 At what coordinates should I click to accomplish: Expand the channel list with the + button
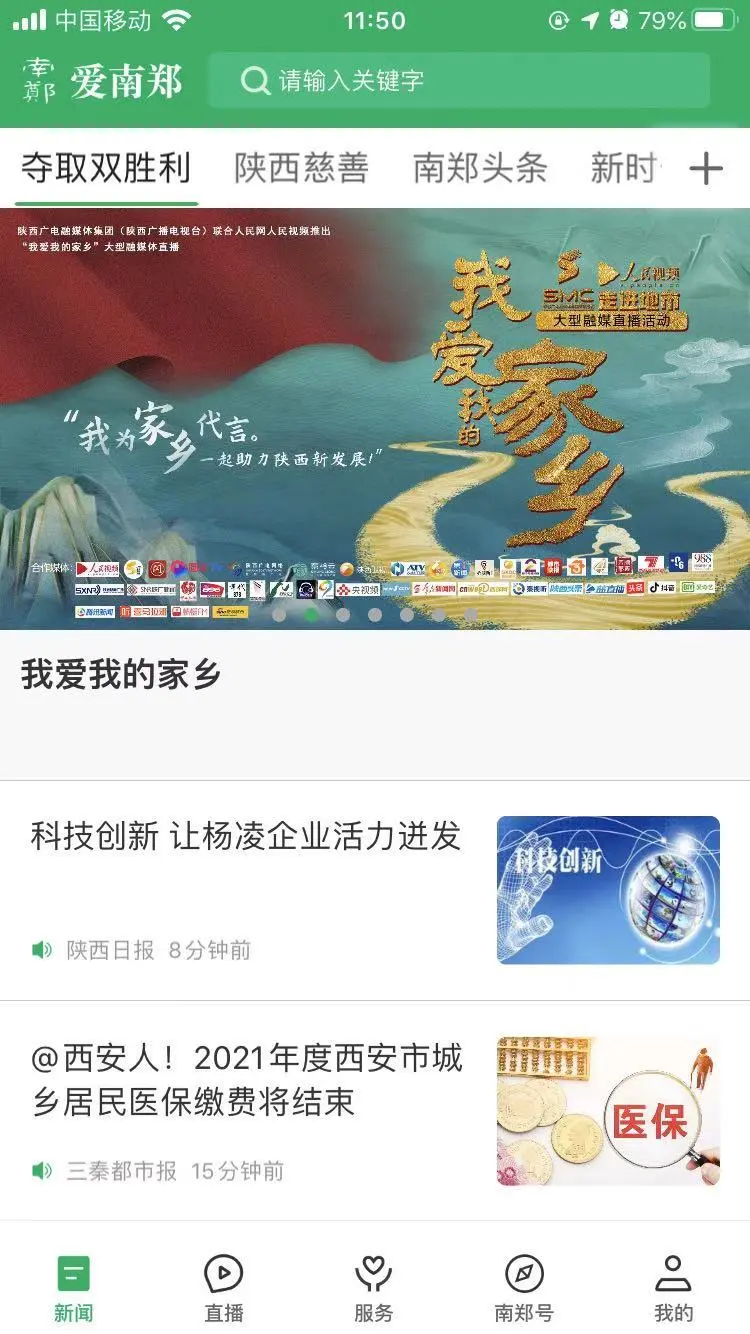707,167
